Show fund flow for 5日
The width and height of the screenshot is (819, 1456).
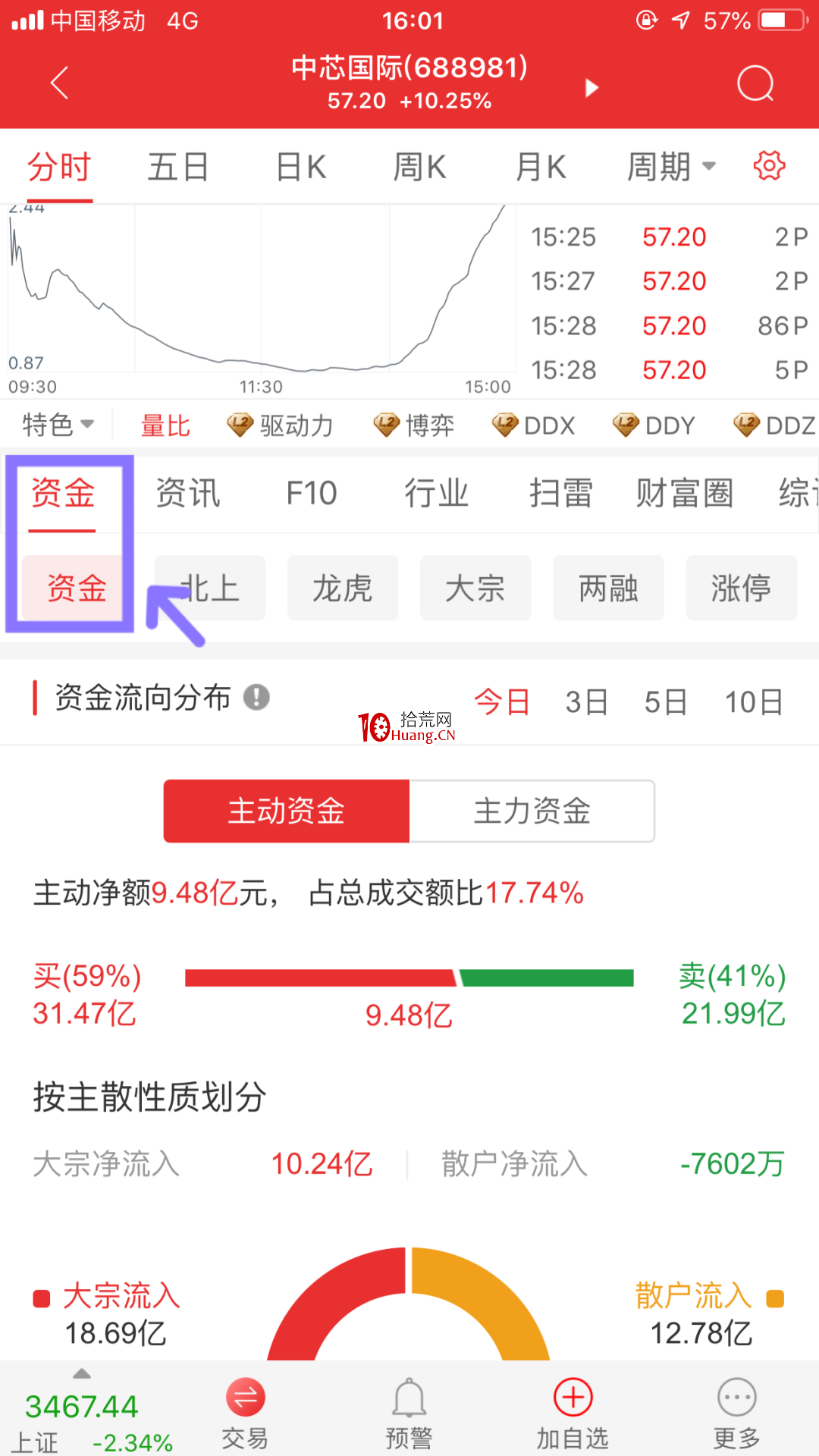666,702
